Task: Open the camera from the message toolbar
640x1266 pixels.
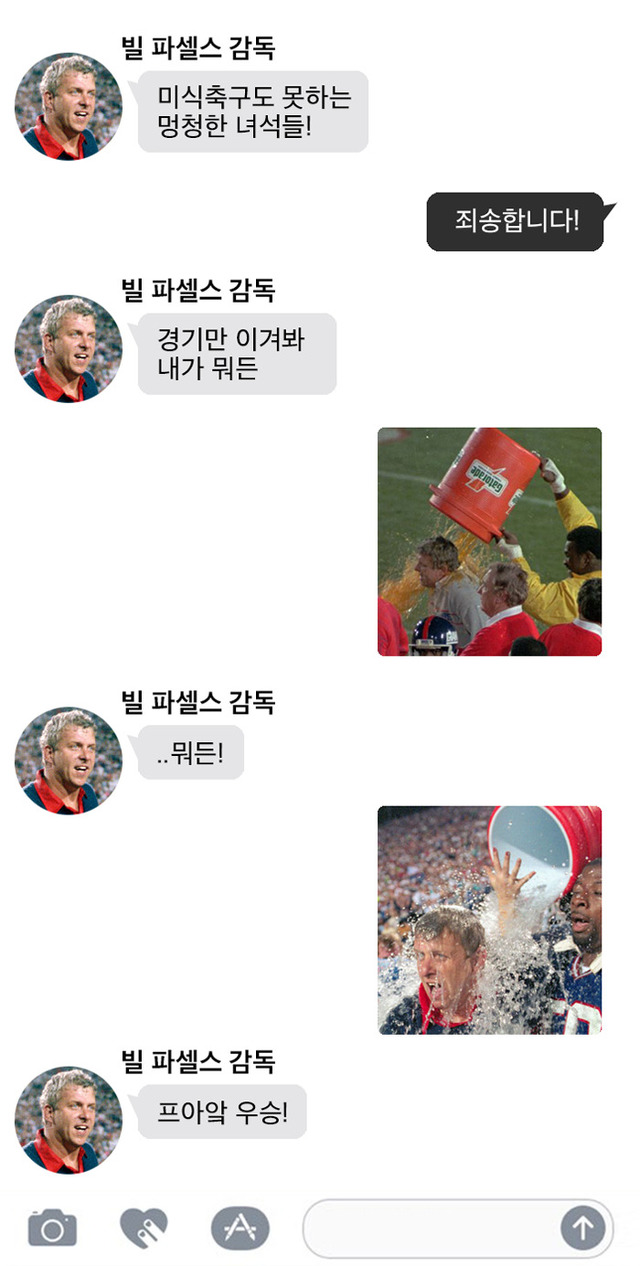Action: pyautogui.click(x=52, y=1227)
